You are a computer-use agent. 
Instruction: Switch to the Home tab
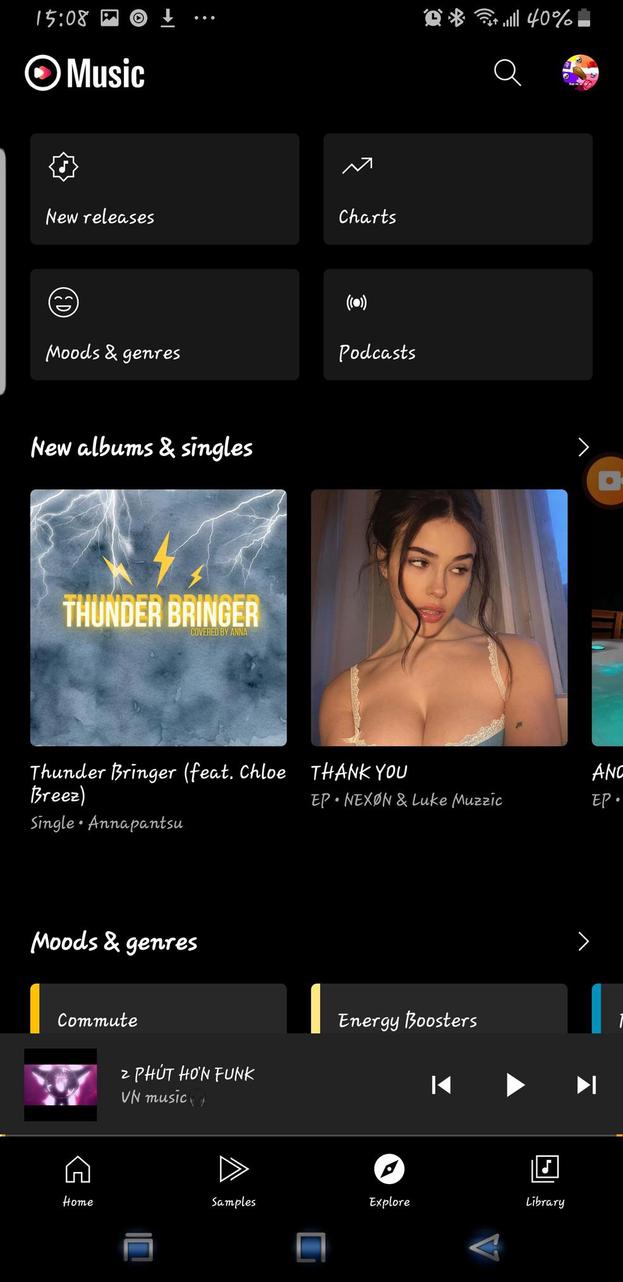pos(78,1180)
